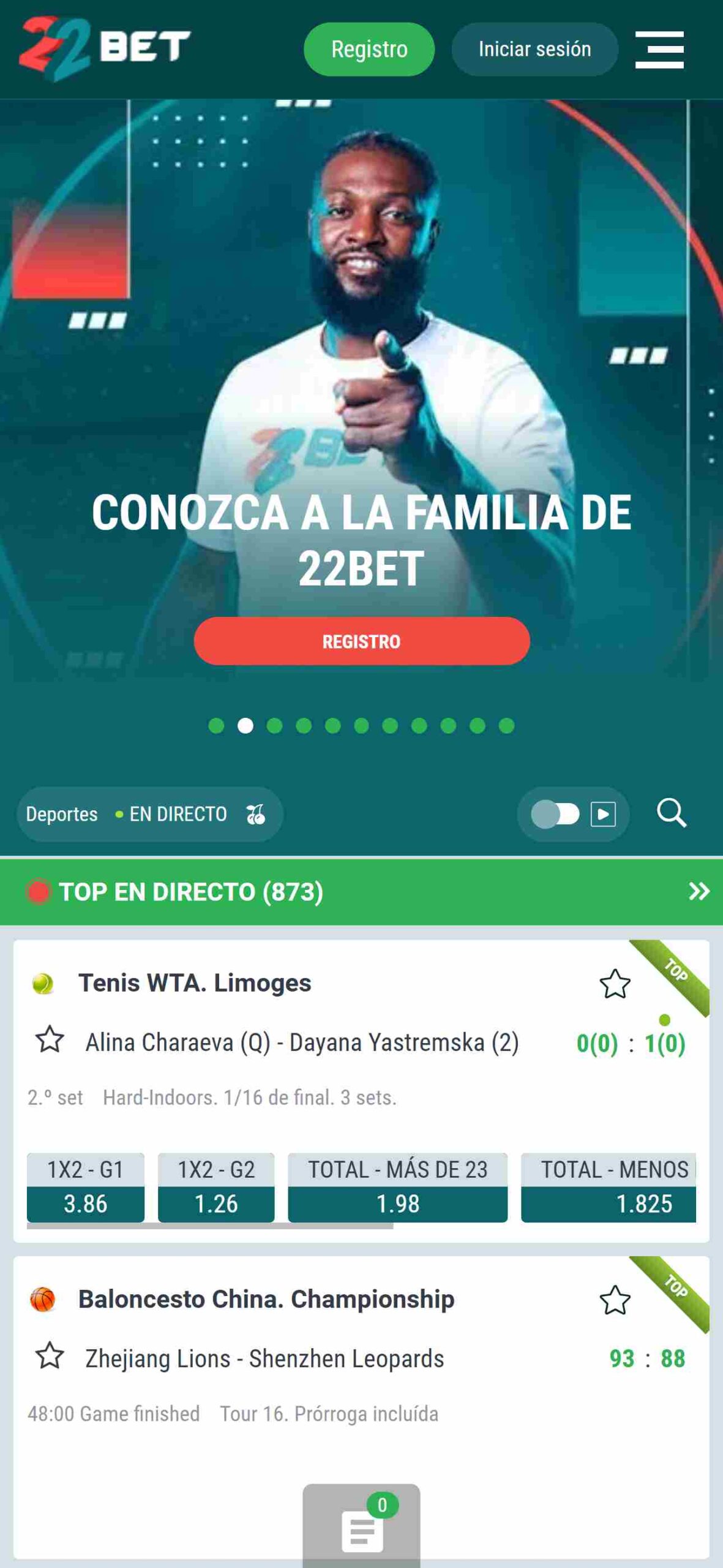
Task: Open Iniciar sesión login
Action: coord(534,50)
